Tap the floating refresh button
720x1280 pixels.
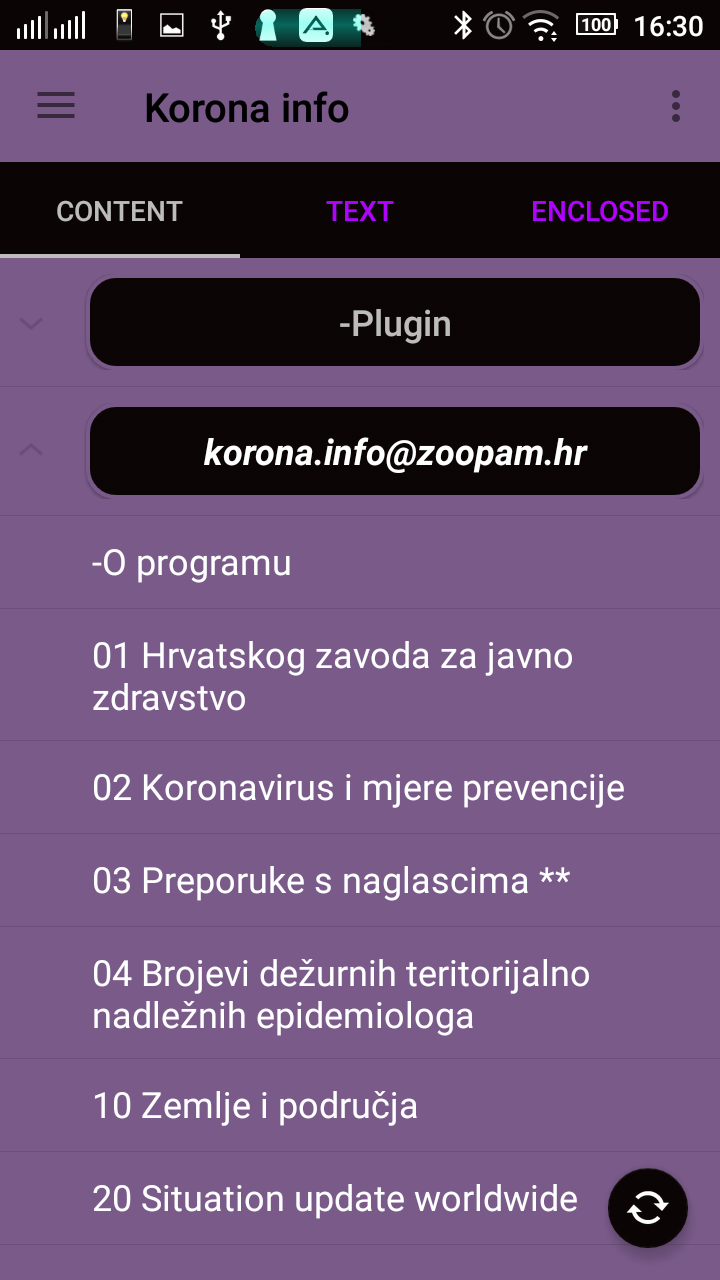click(648, 1208)
